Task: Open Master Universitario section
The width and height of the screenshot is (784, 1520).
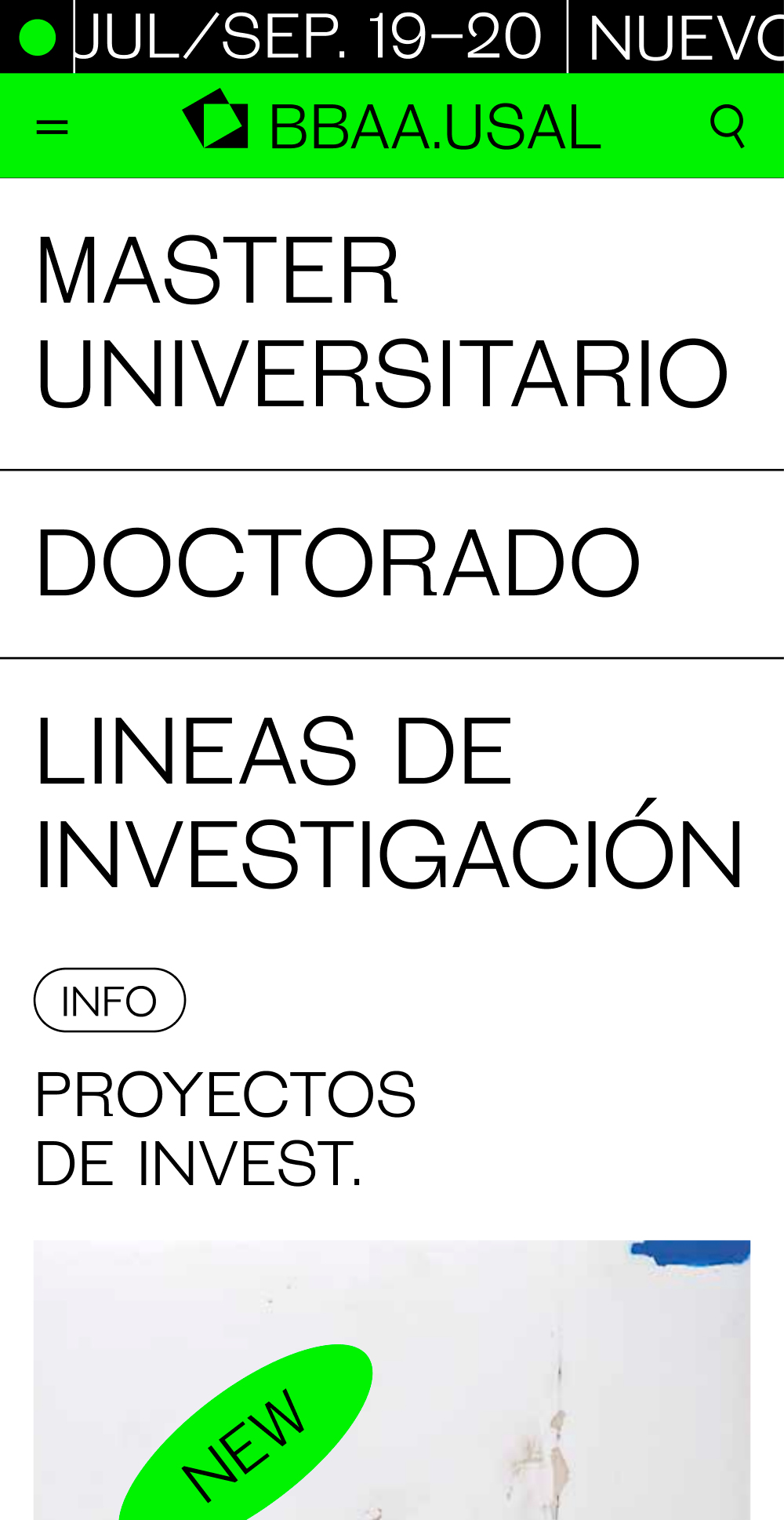Action: [382, 322]
